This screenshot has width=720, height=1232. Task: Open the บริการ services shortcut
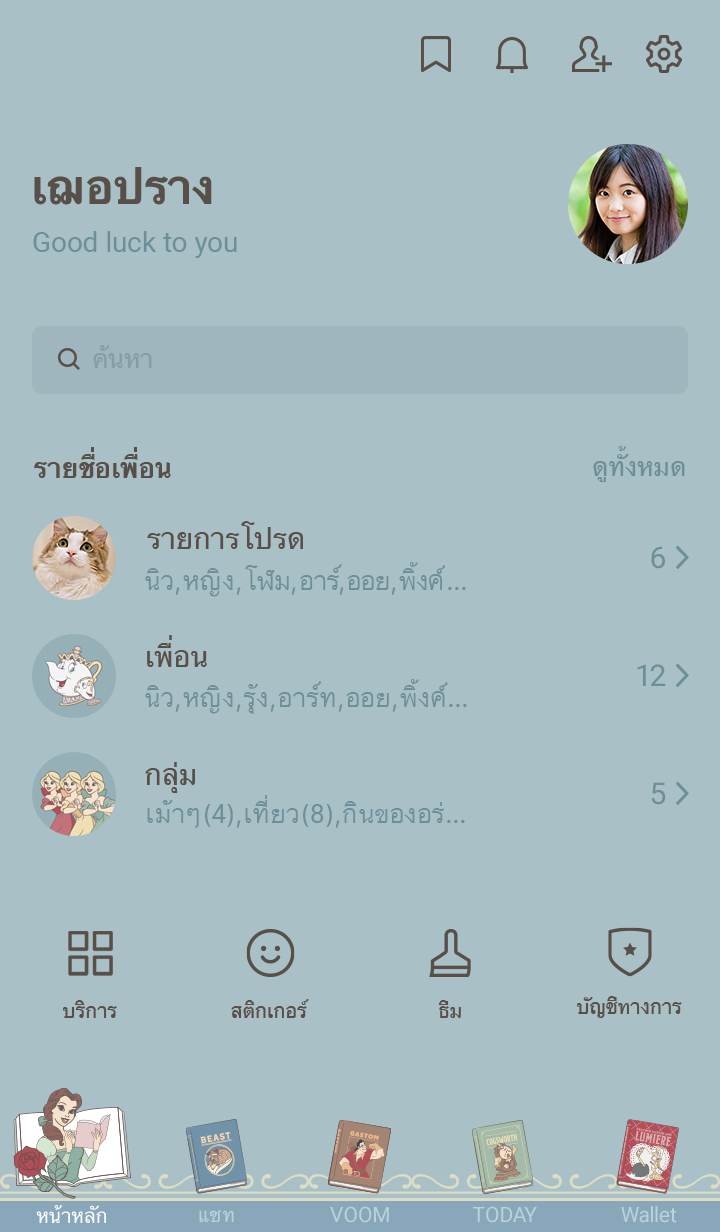(90, 973)
